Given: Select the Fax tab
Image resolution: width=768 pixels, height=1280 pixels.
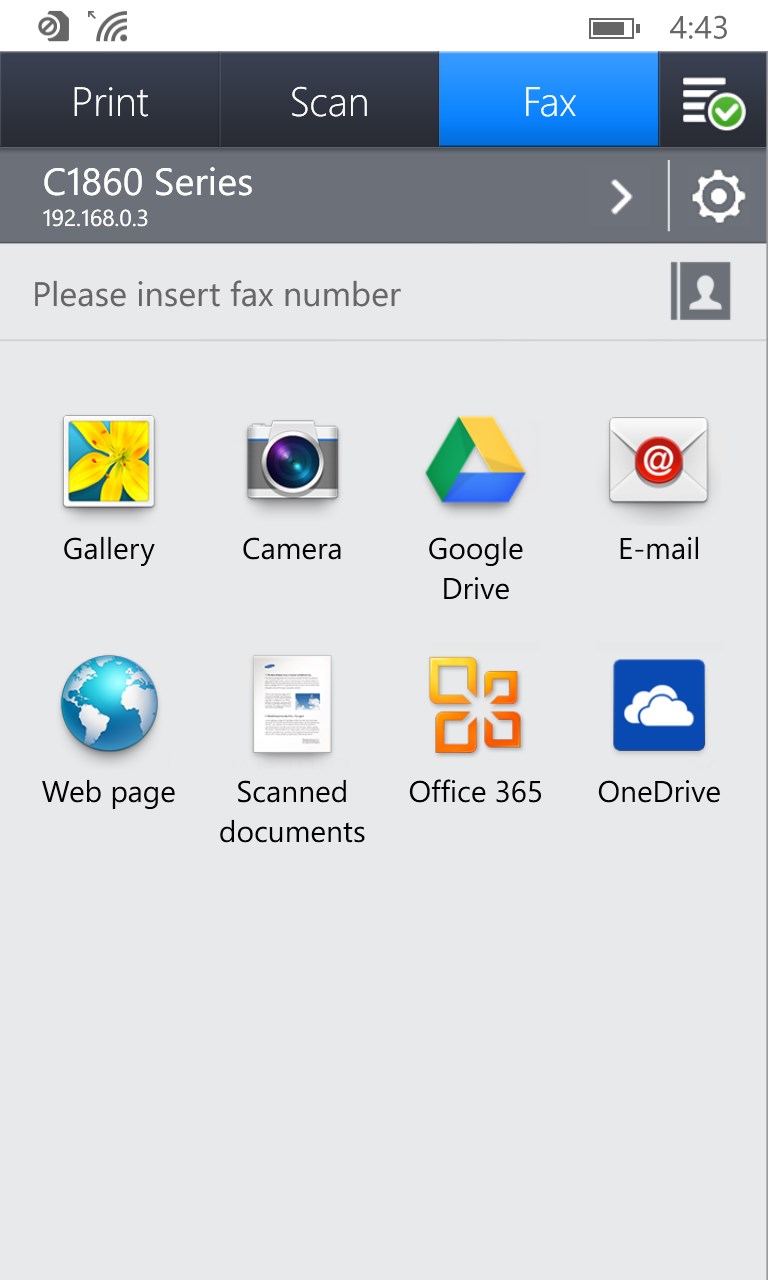Looking at the screenshot, I should click(x=549, y=102).
